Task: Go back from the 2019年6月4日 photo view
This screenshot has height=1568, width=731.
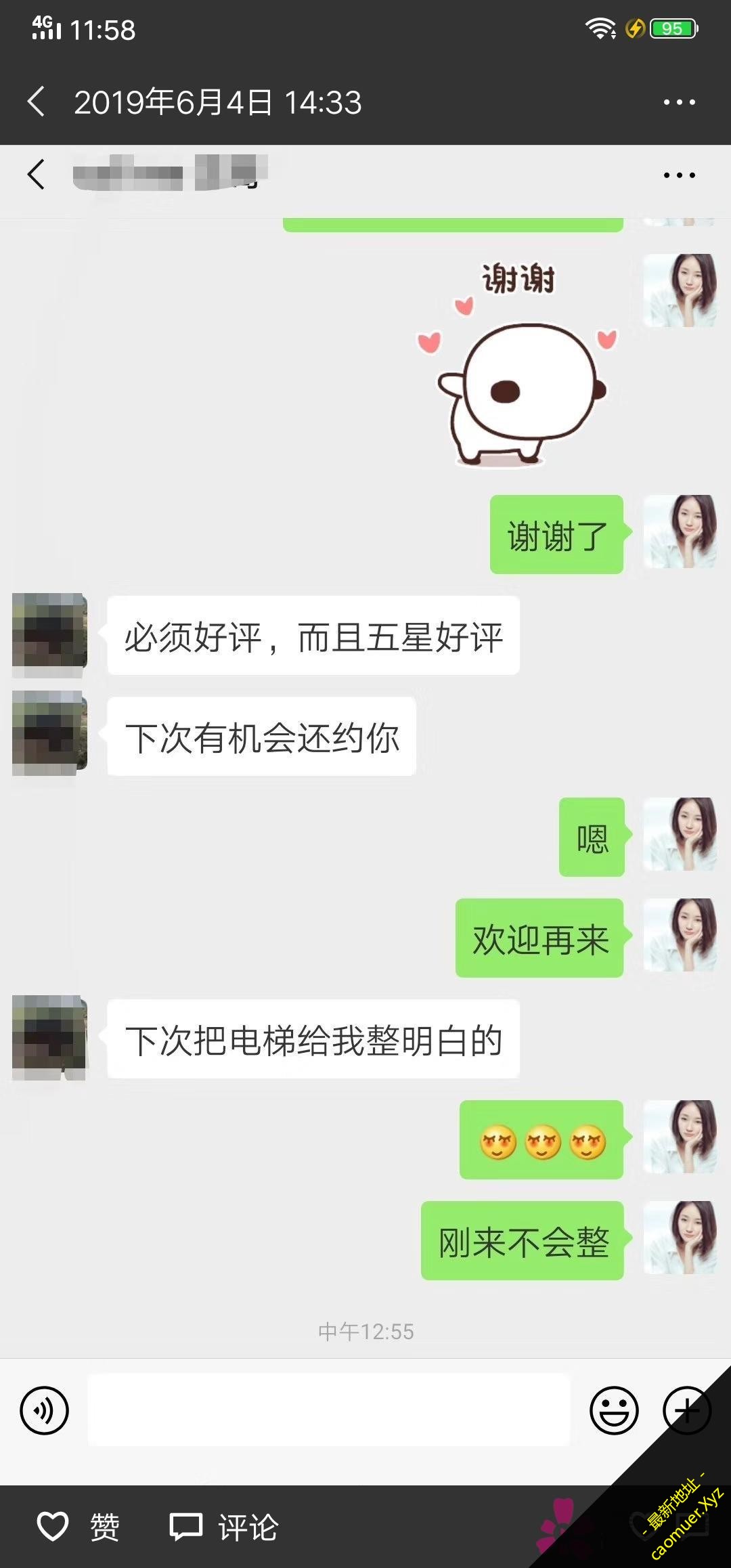Action: 37,102
